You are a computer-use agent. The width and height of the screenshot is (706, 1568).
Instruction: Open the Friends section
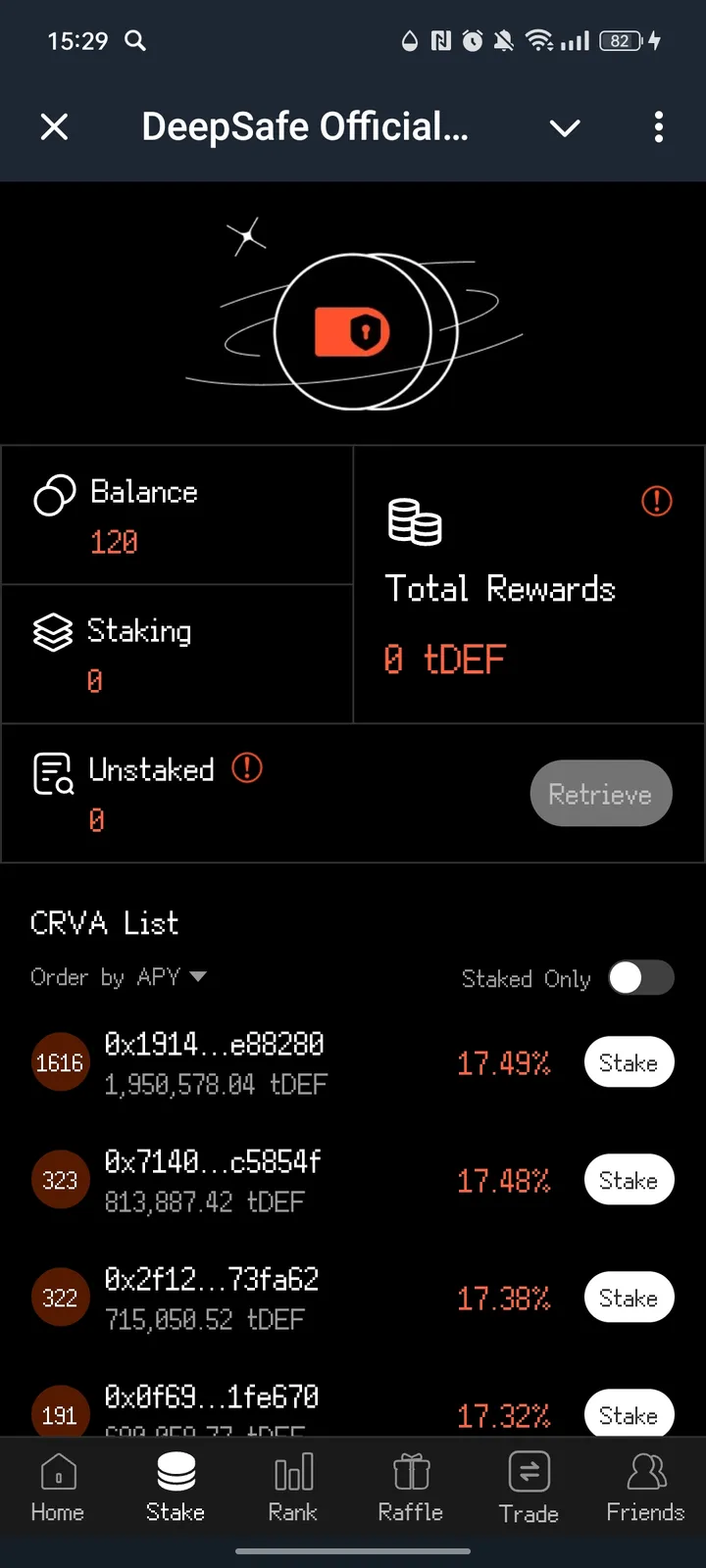pos(645,1485)
